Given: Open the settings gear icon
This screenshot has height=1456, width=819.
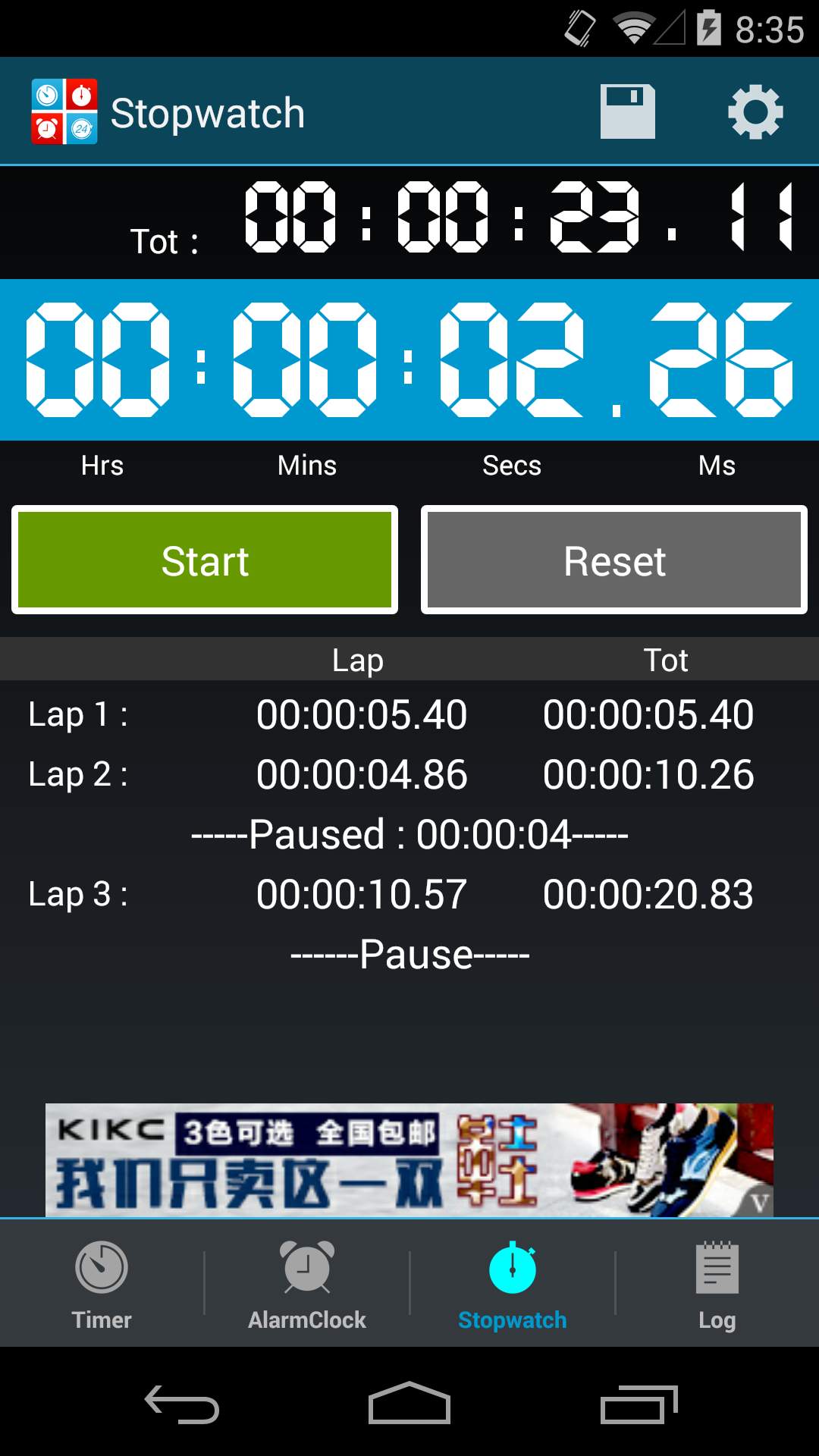Looking at the screenshot, I should coord(755,111).
